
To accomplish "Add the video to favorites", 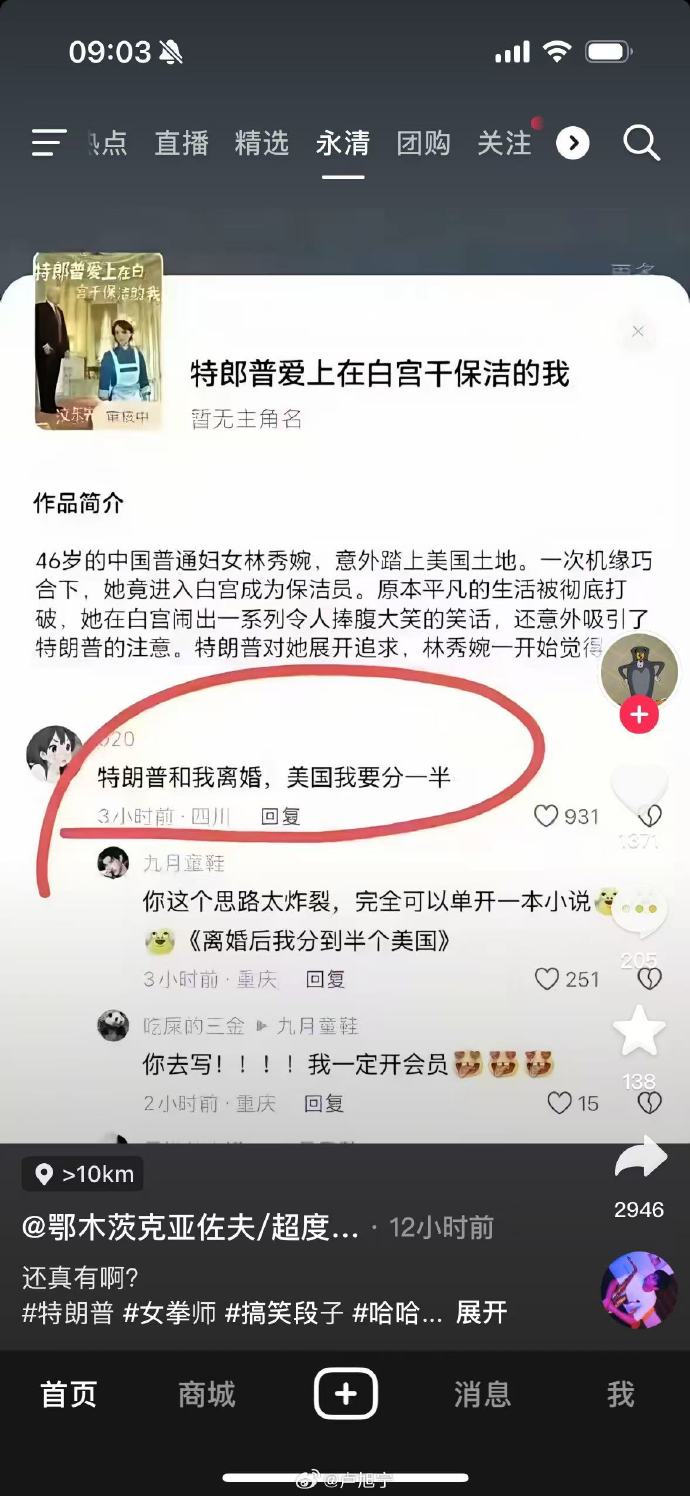I will 639,1032.
